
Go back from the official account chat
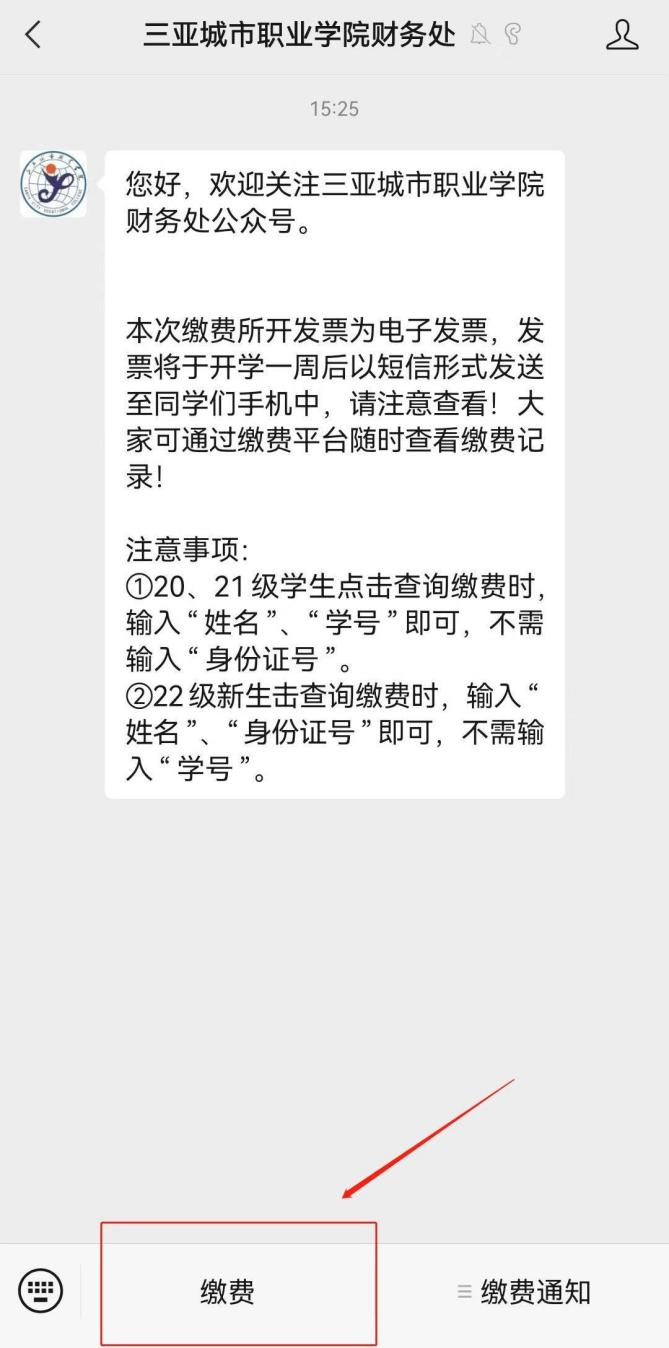[34, 35]
